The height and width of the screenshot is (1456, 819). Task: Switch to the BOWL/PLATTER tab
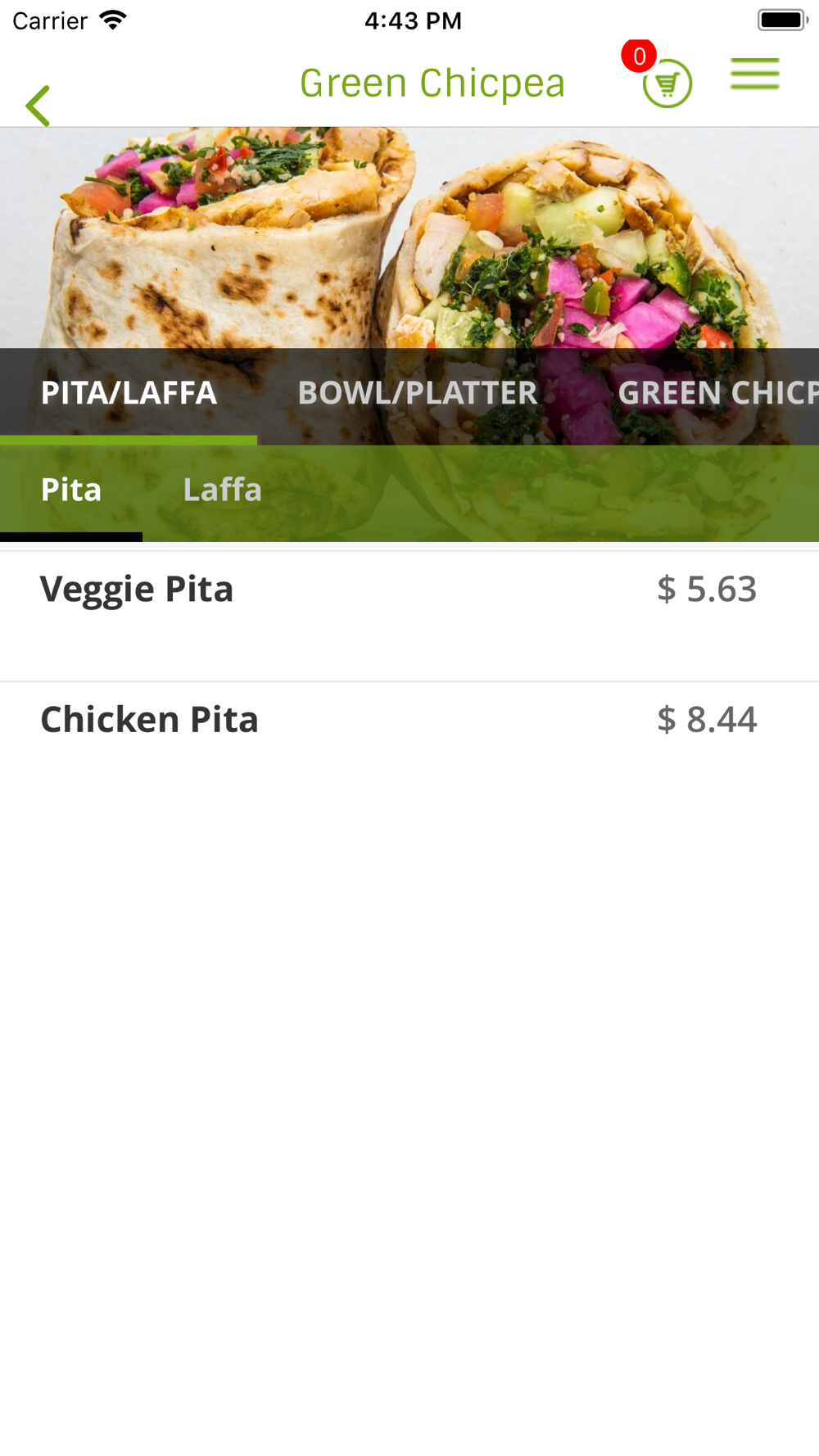tap(417, 393)
